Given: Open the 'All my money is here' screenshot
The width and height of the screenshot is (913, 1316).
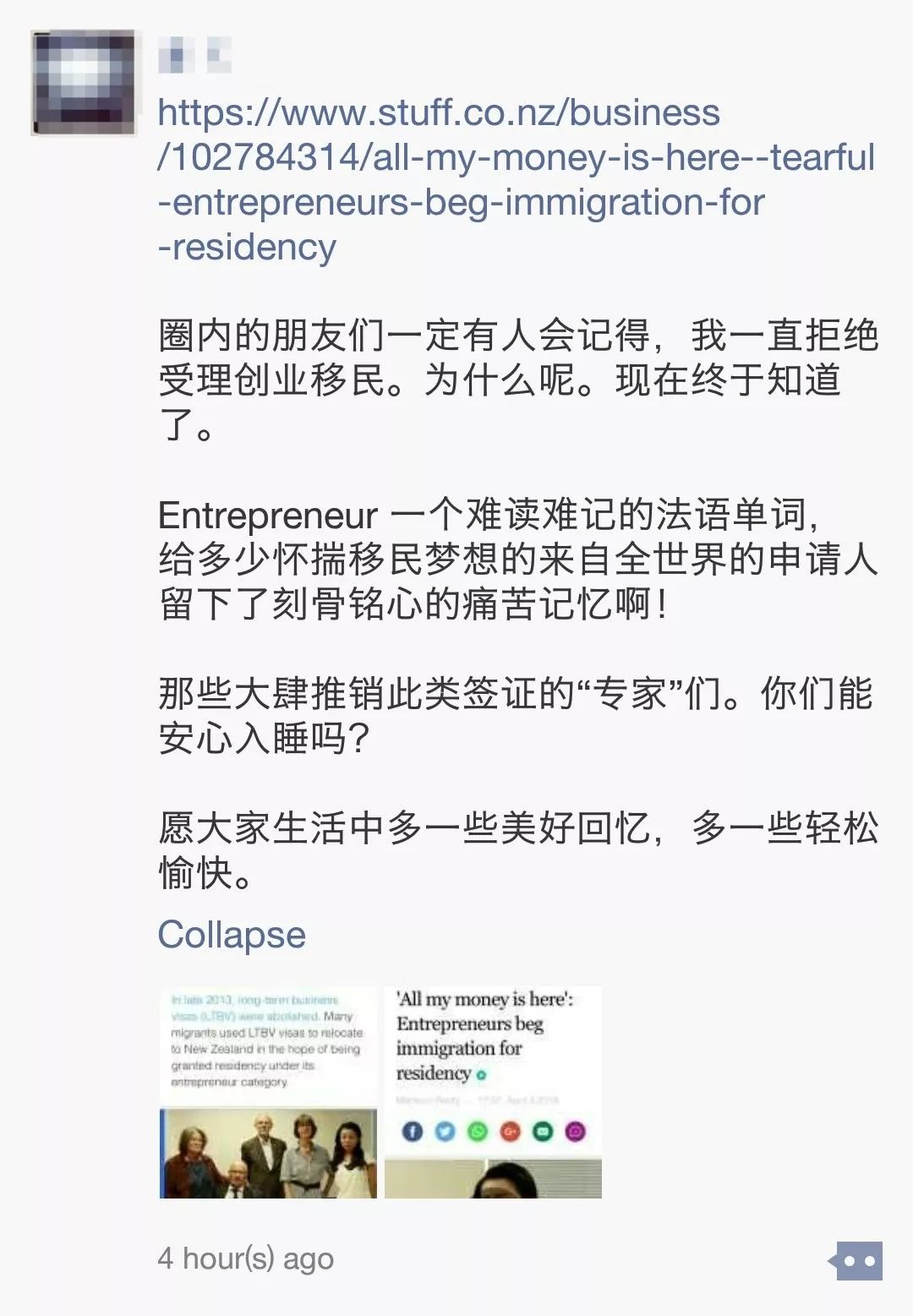Looking at the screenshot, I should click(493, 1091).
